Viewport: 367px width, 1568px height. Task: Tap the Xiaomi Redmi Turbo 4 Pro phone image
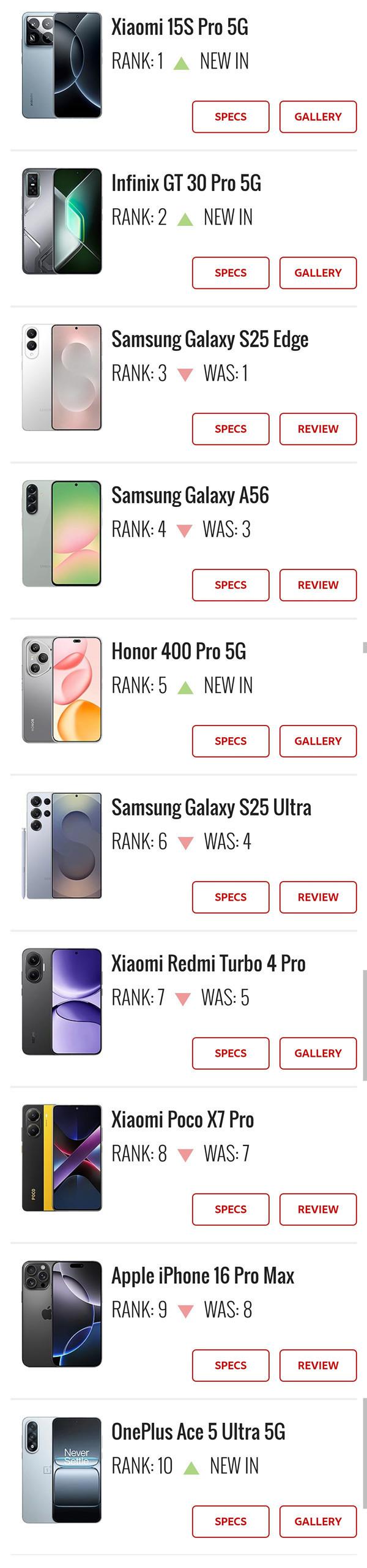62,1002
